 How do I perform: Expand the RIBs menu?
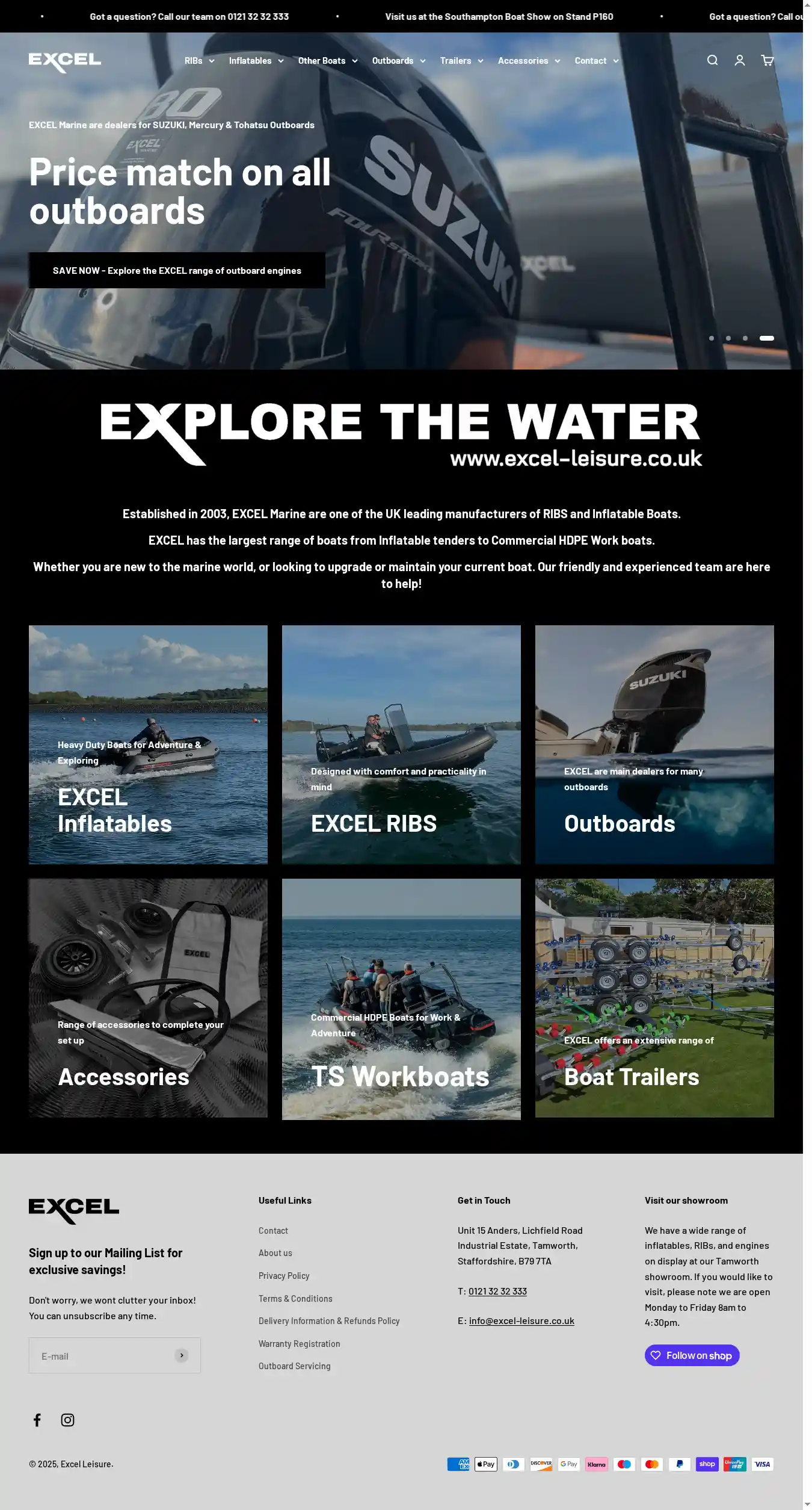tap(199, 61)
